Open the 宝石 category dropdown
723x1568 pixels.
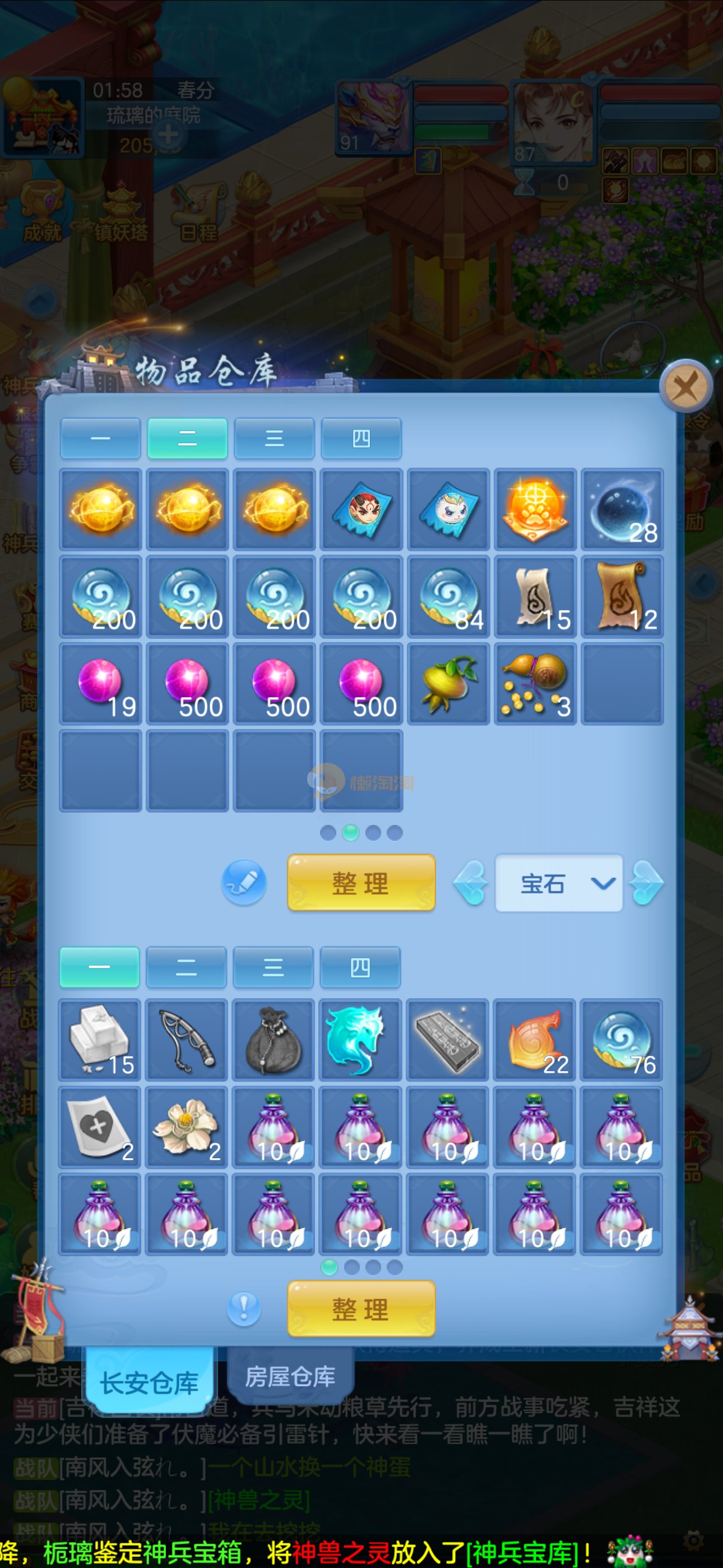click(x=559, y=883)
